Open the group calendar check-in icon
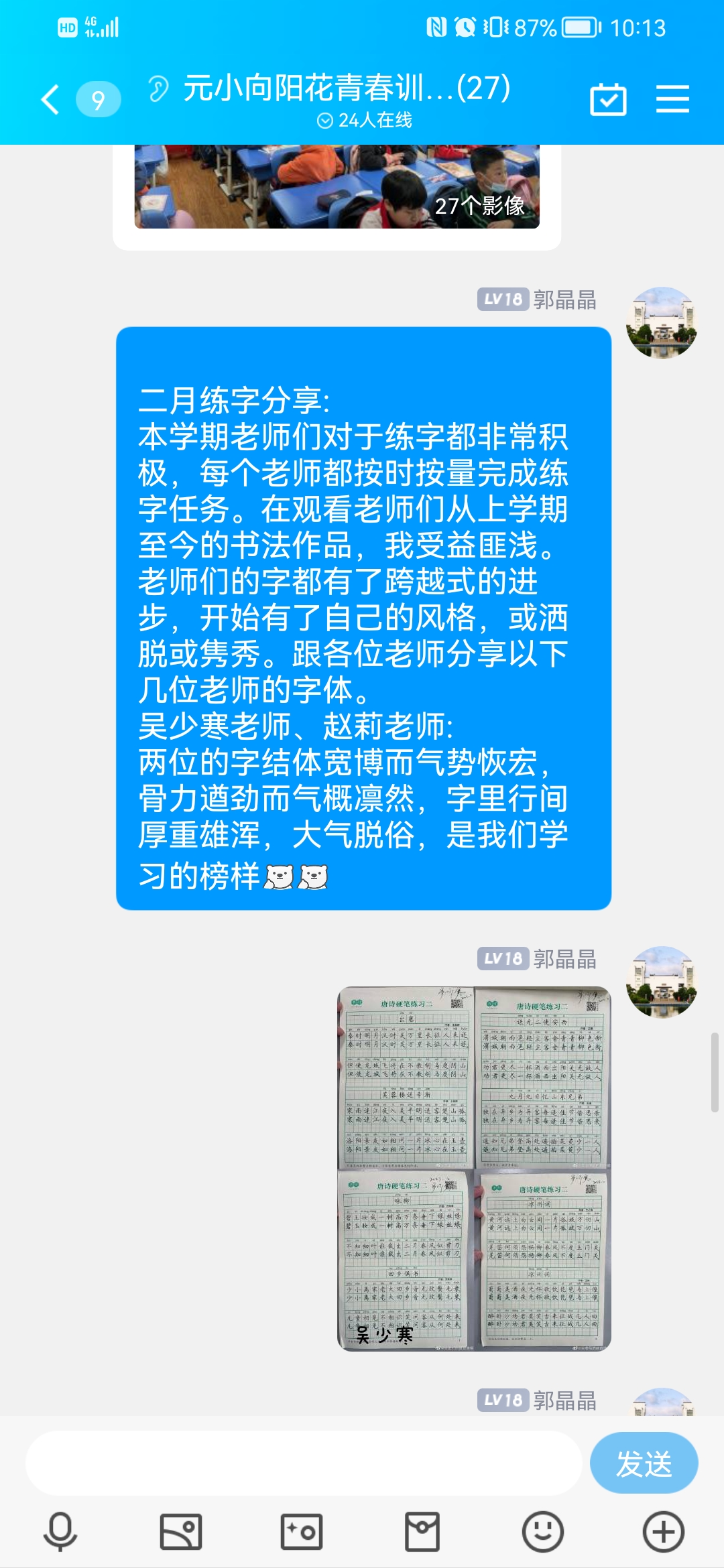 (x=608, y=100)
